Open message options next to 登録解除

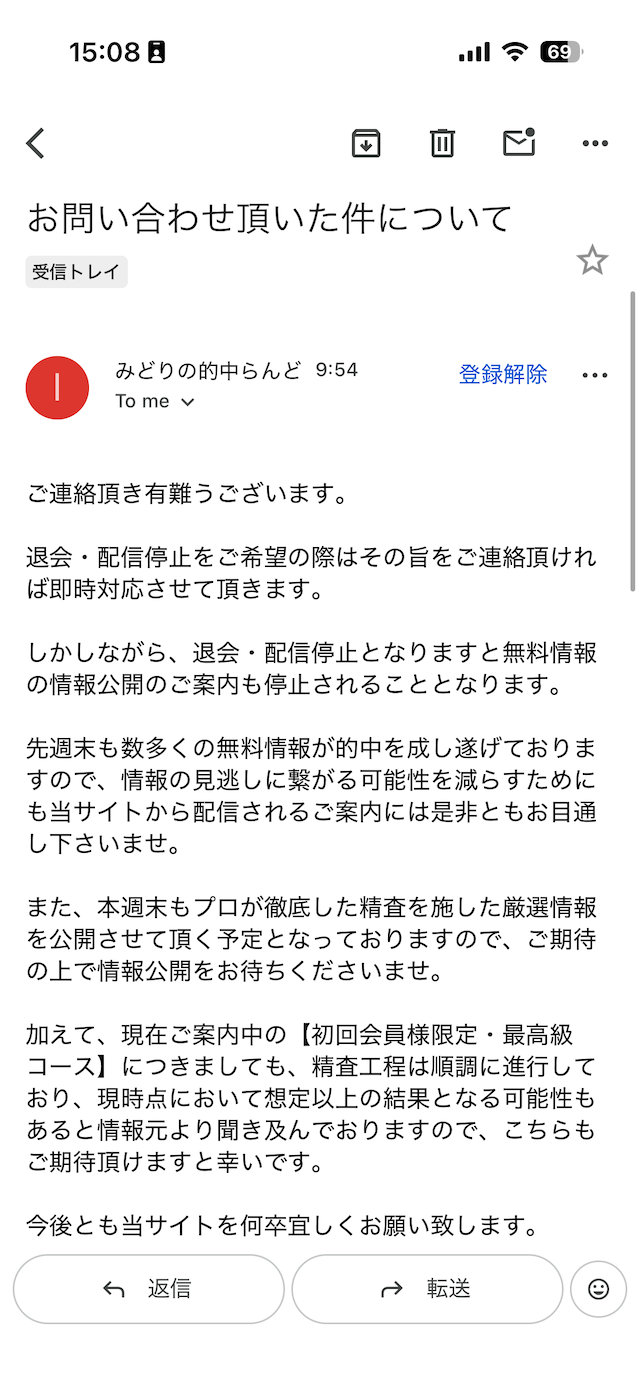595,376
